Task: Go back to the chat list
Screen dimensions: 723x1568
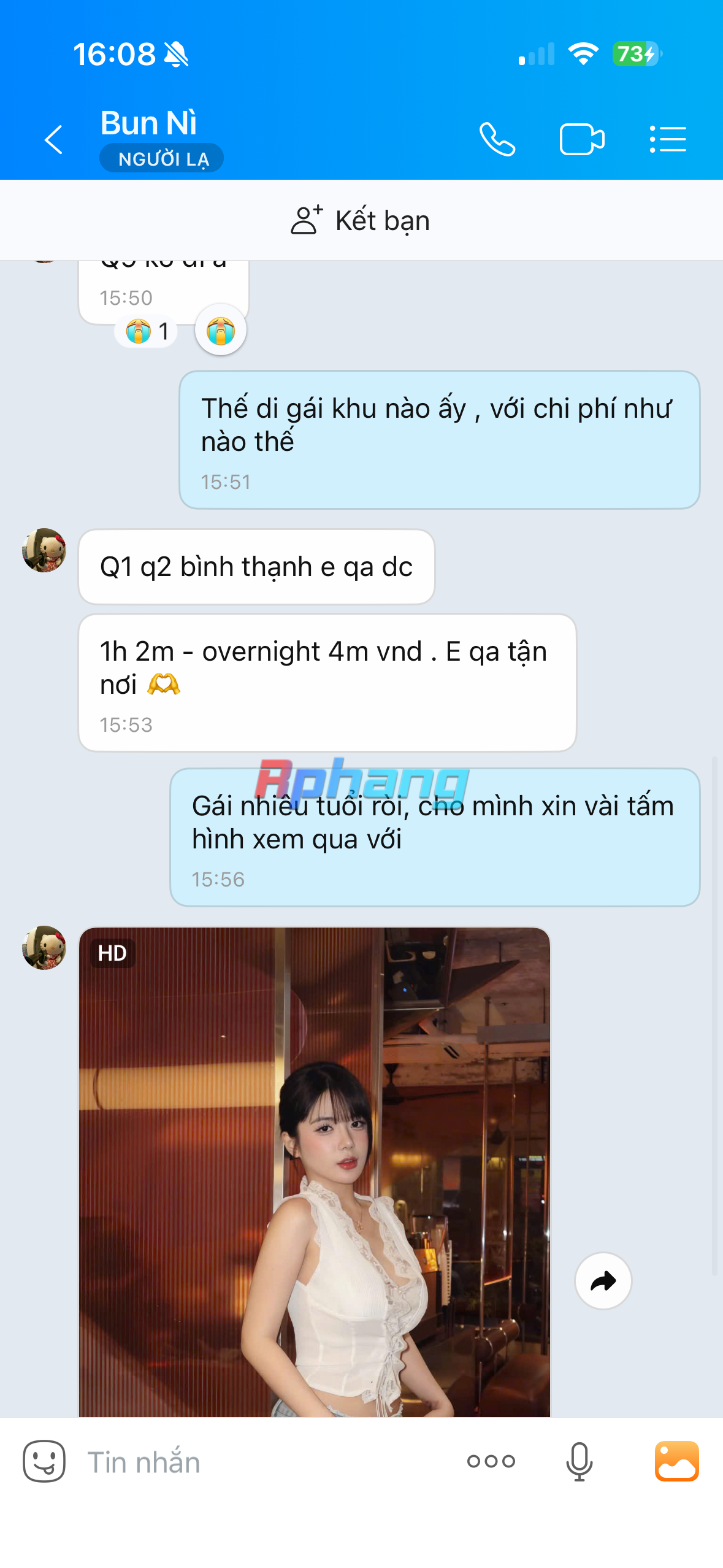Action: point(54,139)
